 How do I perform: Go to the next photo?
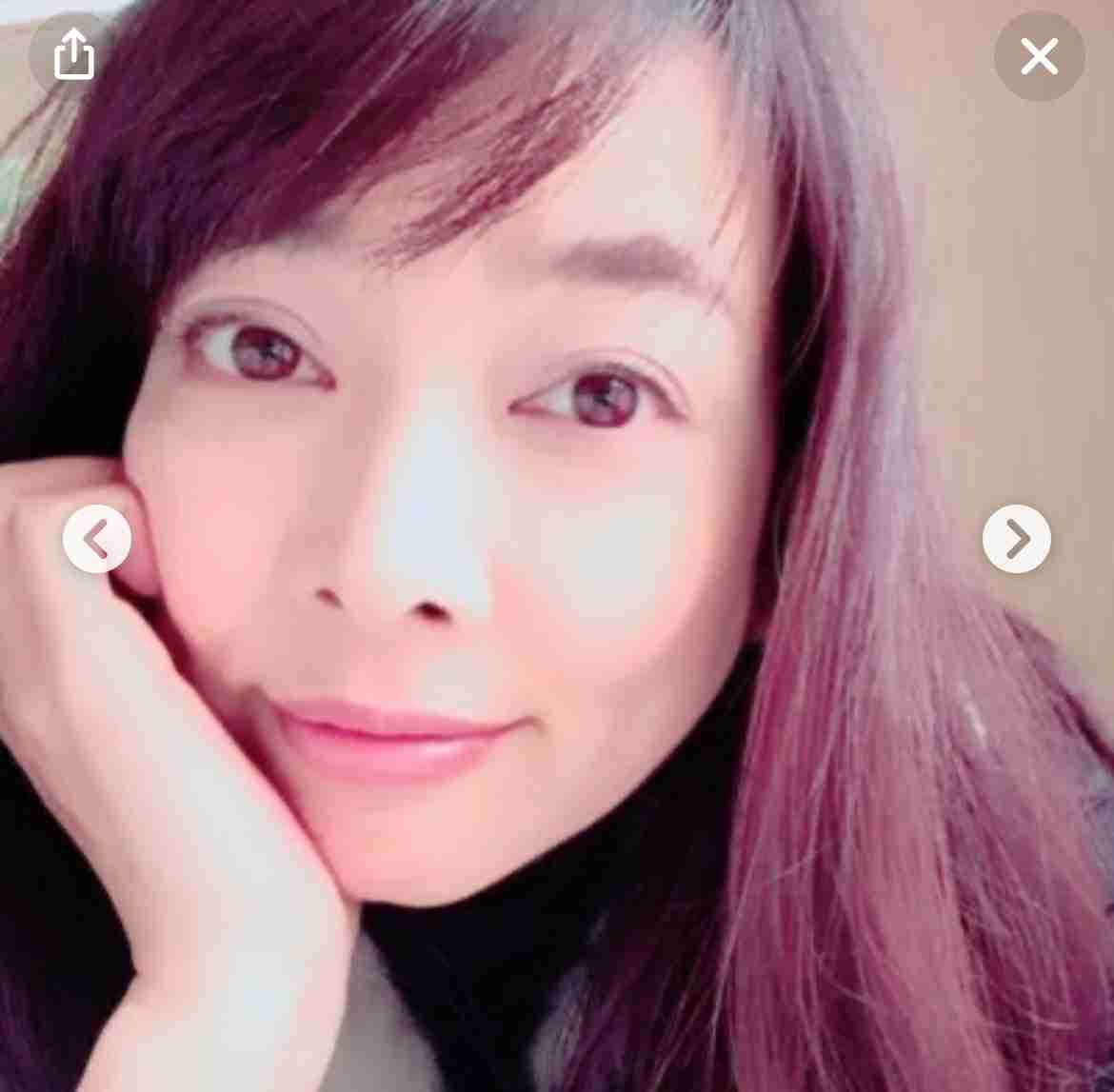pos(1016,539)
